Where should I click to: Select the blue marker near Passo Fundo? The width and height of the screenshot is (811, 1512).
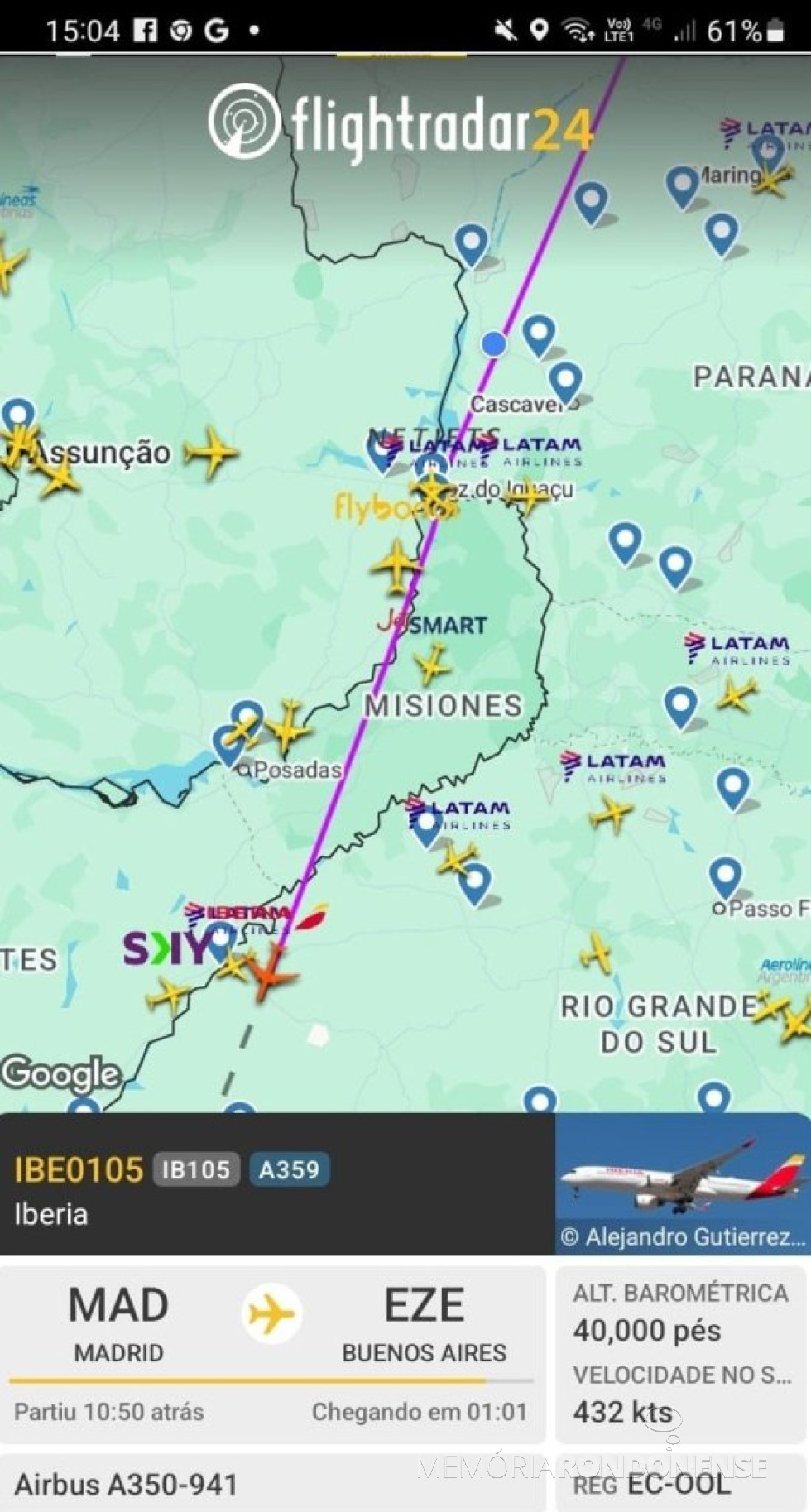pos(727,876)
